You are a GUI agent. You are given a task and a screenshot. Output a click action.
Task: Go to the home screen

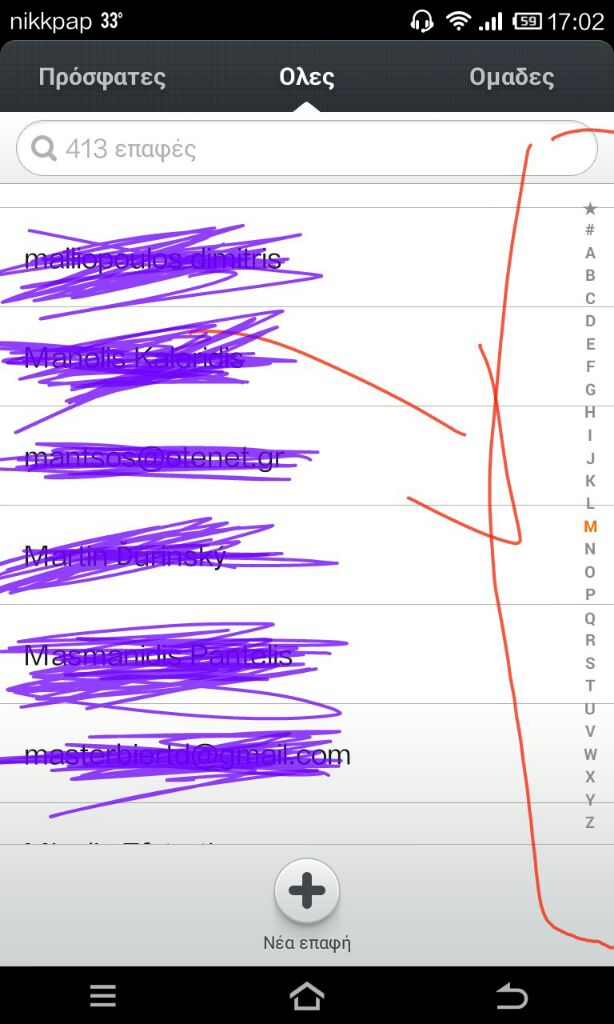(307, 997)
